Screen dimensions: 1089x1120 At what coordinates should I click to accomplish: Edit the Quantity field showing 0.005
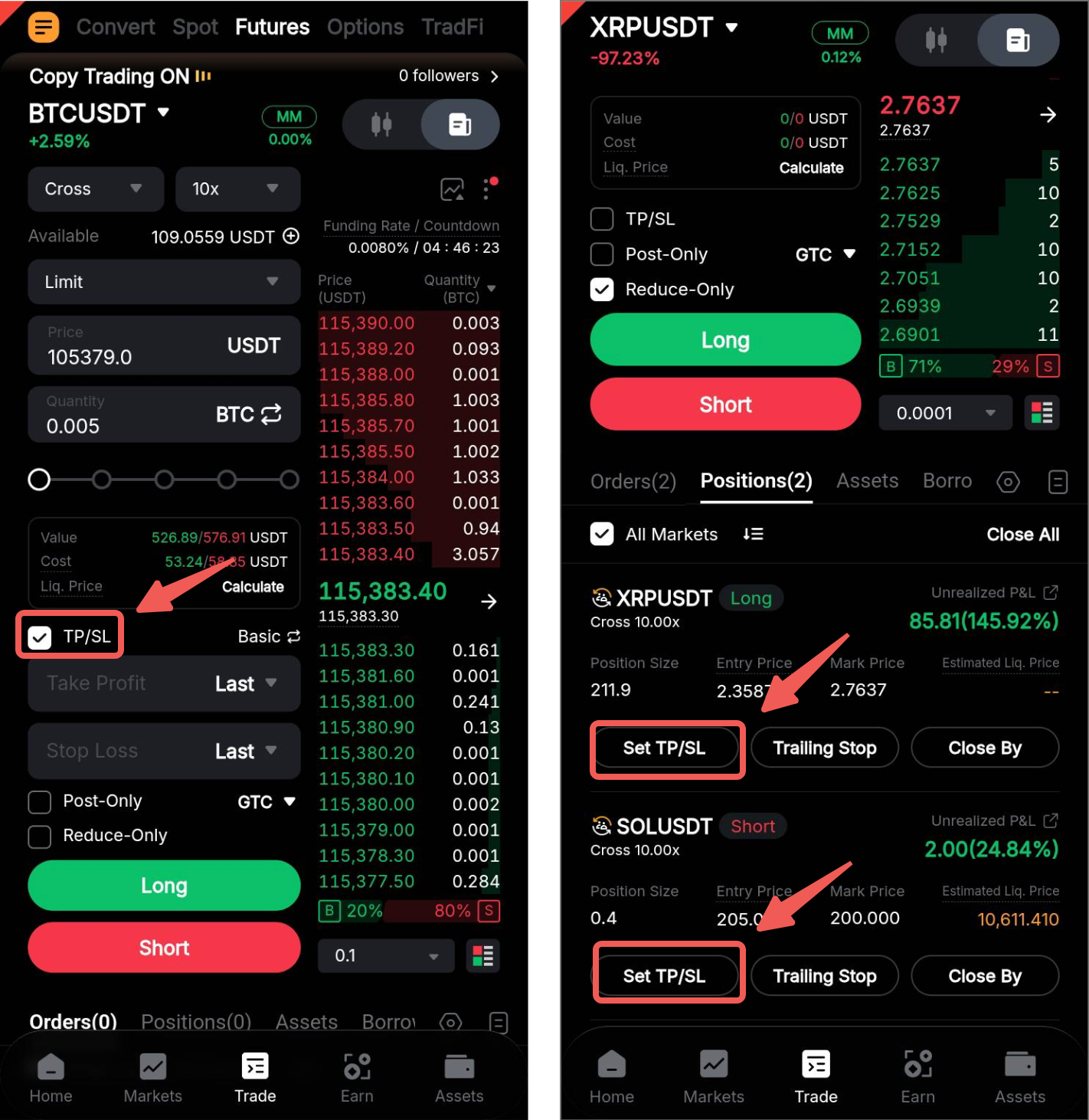[x=164, y=414]
